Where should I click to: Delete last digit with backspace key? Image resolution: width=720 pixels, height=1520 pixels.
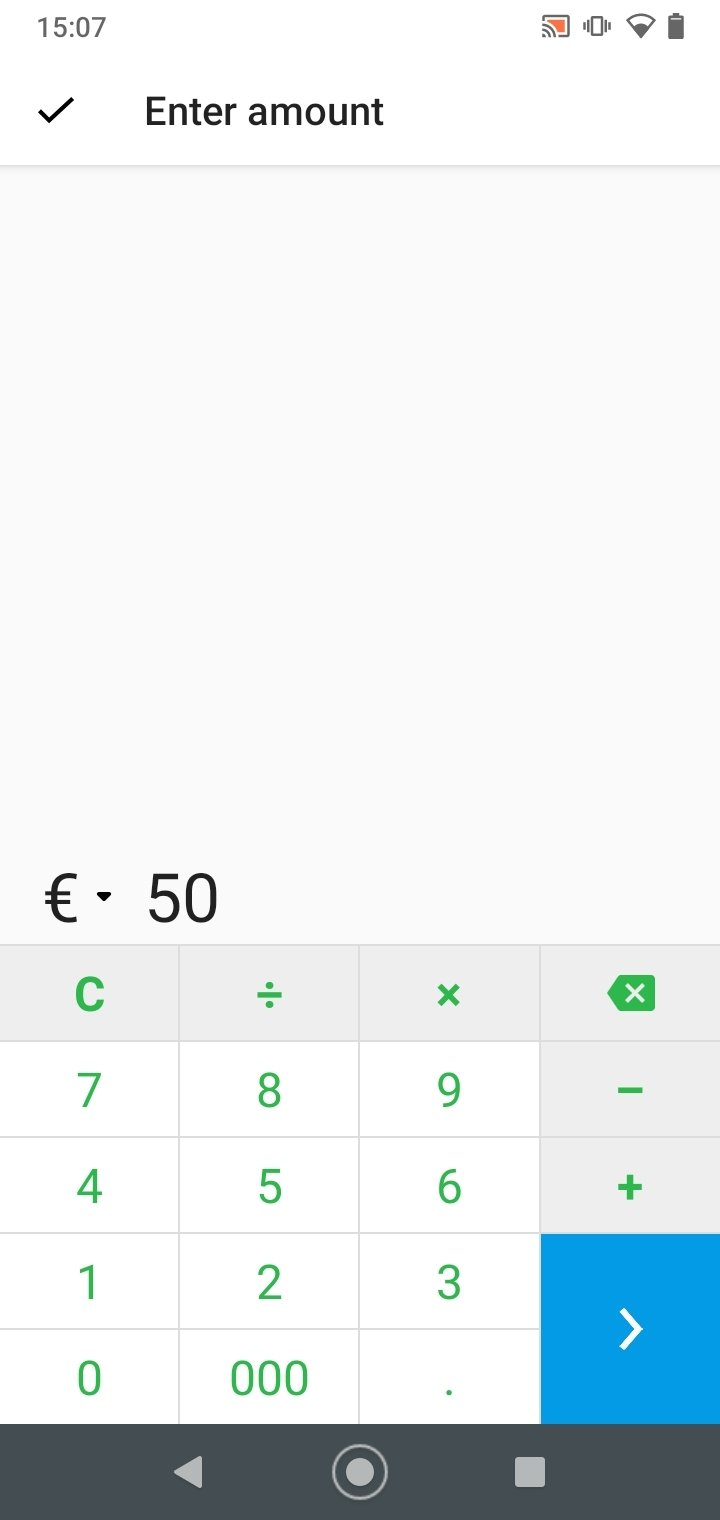click(630, 993)
